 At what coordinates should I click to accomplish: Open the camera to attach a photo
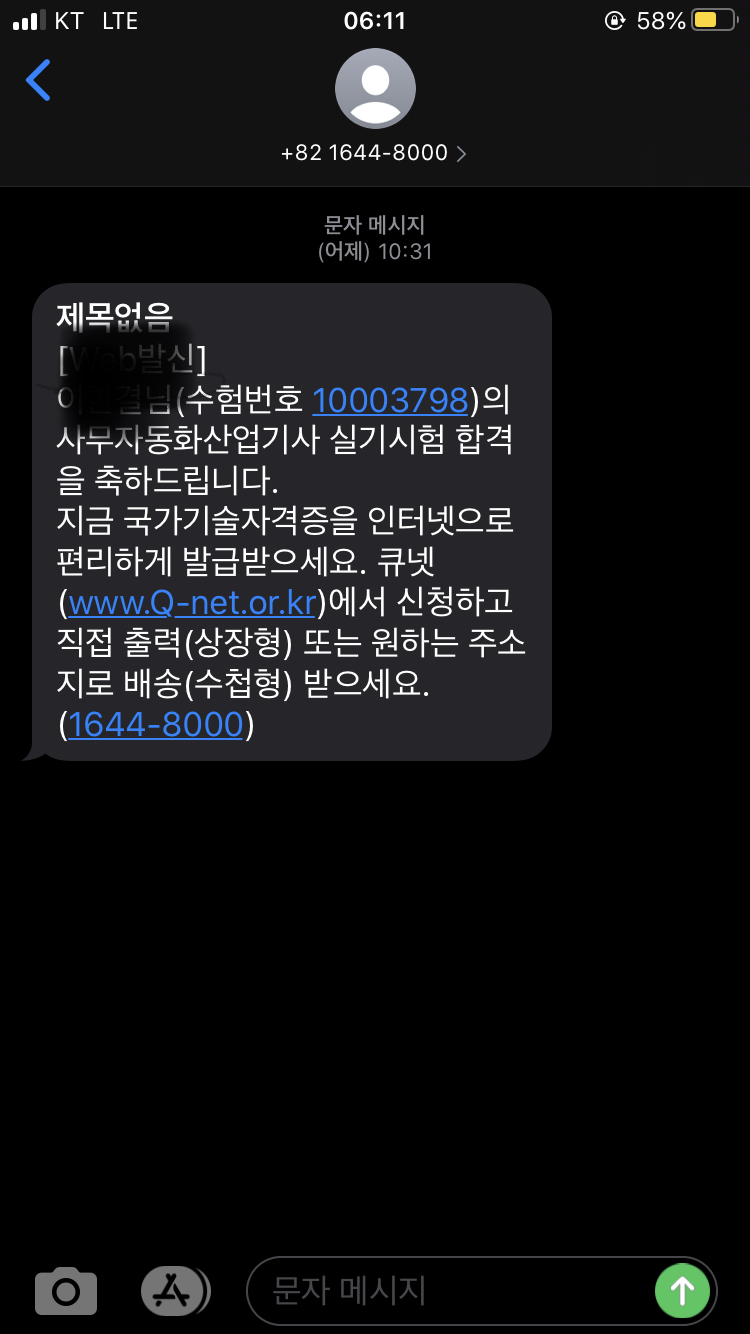tap(66, 1291)
